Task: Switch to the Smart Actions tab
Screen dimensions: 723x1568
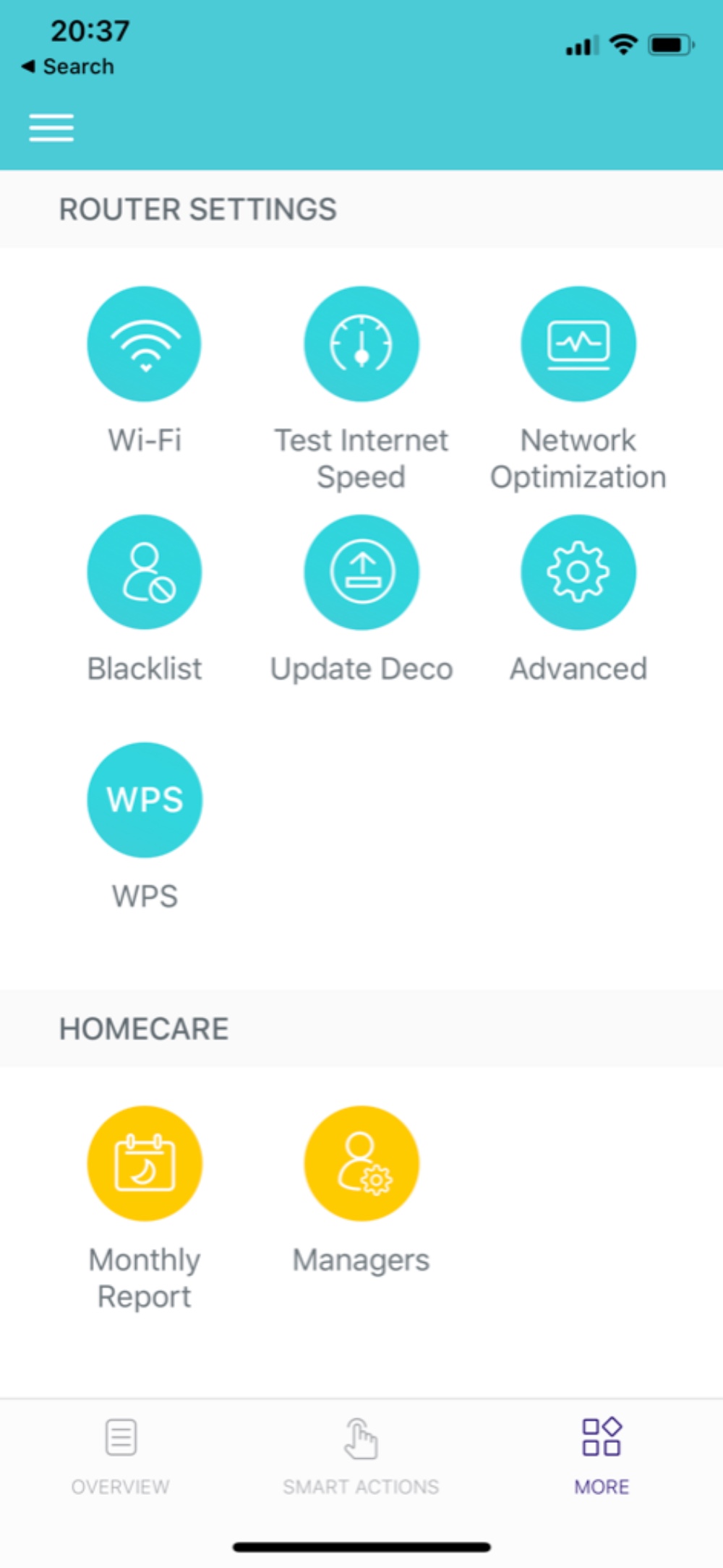Action: [361, 1455]
